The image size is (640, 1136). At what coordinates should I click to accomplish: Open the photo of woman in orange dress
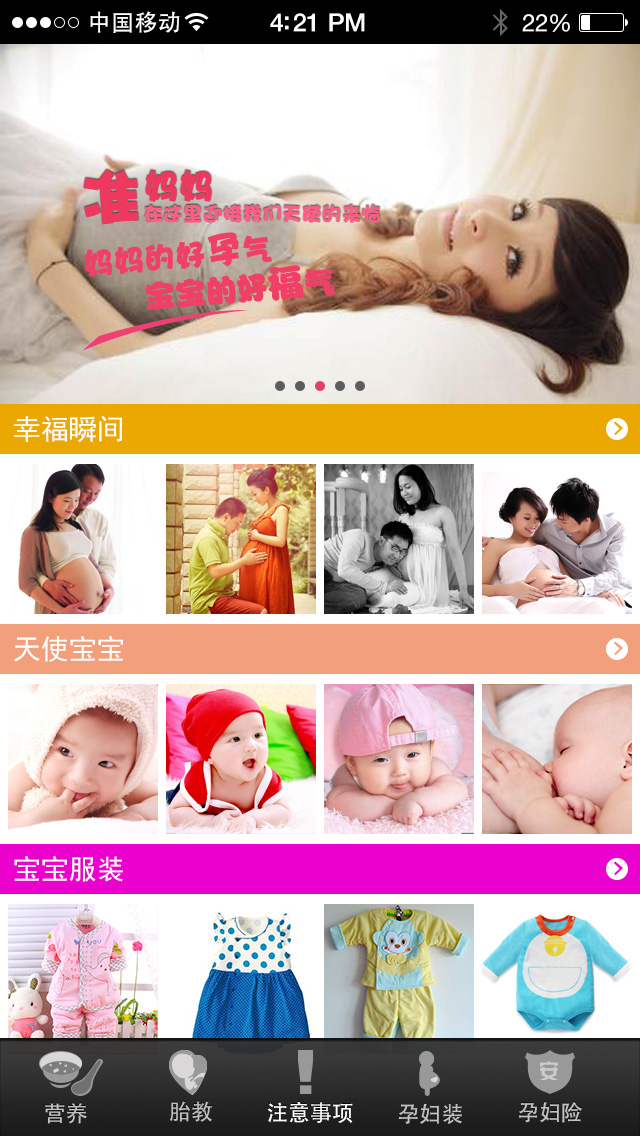241,539
